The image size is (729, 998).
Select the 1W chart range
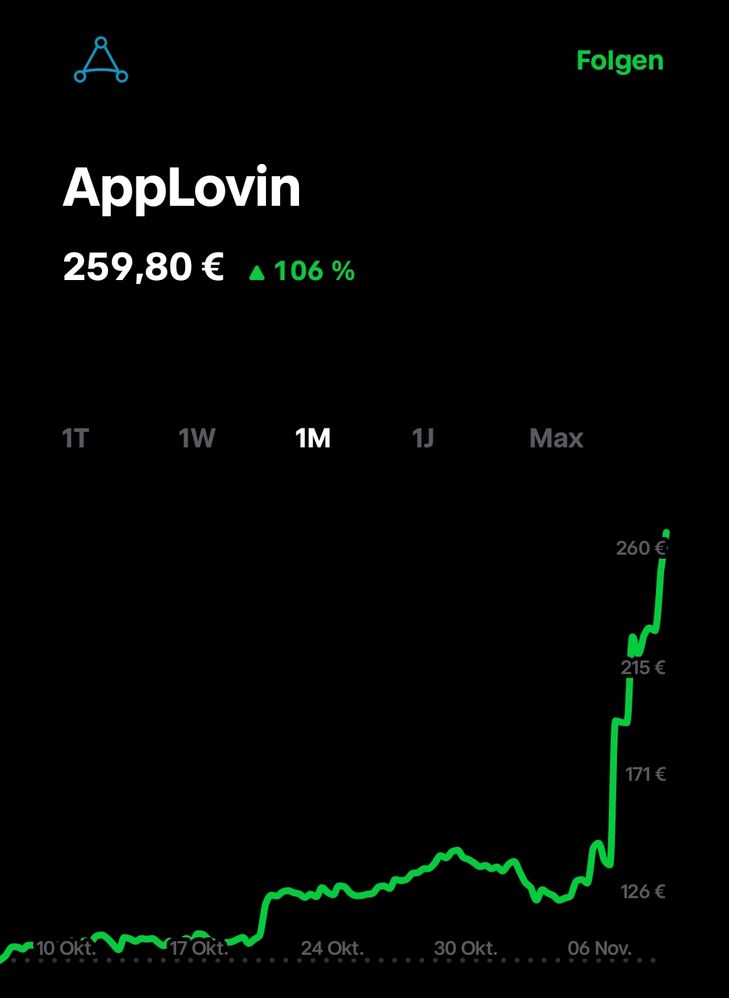click(x=197, y=438)
